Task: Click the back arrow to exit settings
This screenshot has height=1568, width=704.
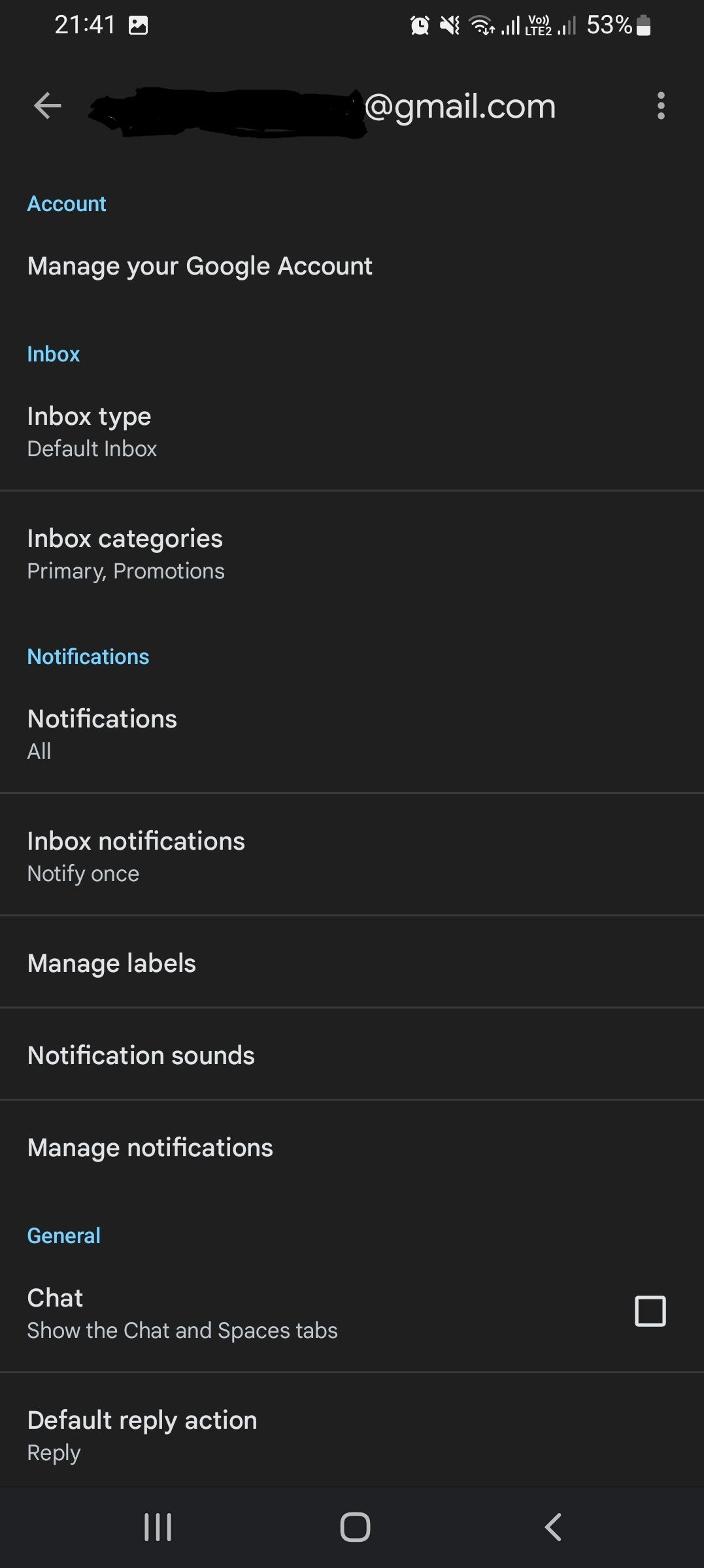Action: coord(46,105)
